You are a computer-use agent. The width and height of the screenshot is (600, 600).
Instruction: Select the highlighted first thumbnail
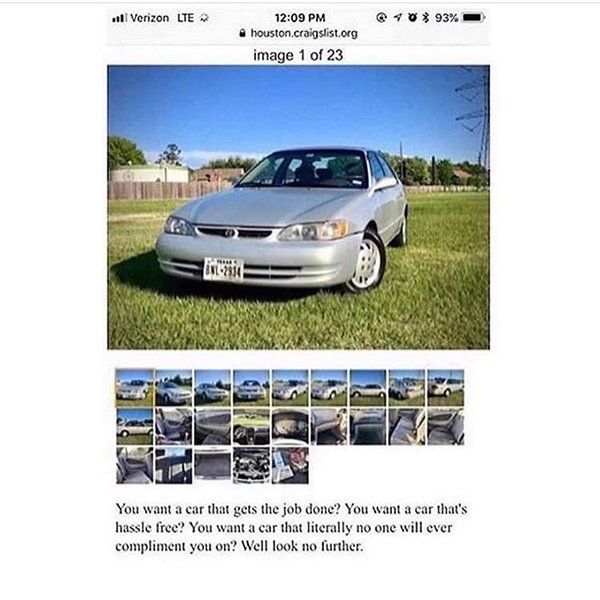pos(134,386)
